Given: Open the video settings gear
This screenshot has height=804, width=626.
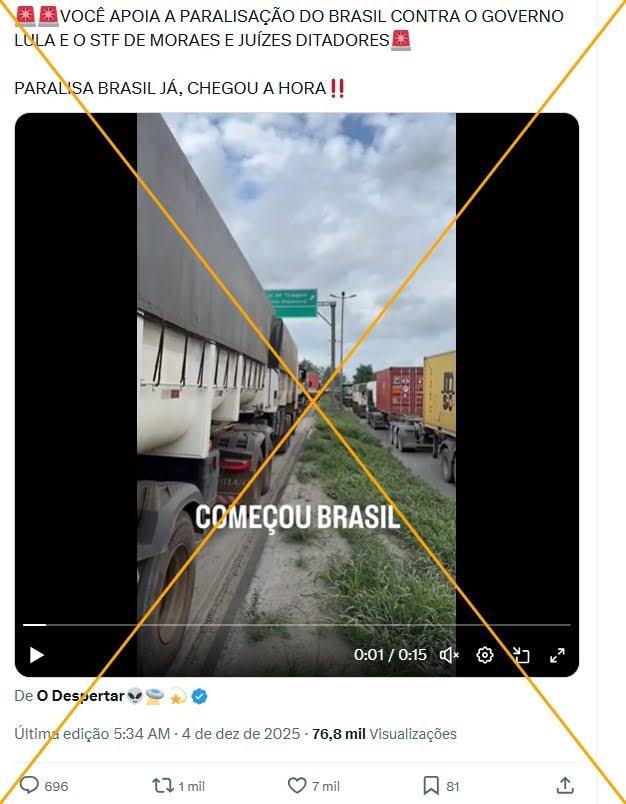Looking at the screenshot, I should click(x=485, y=655).
